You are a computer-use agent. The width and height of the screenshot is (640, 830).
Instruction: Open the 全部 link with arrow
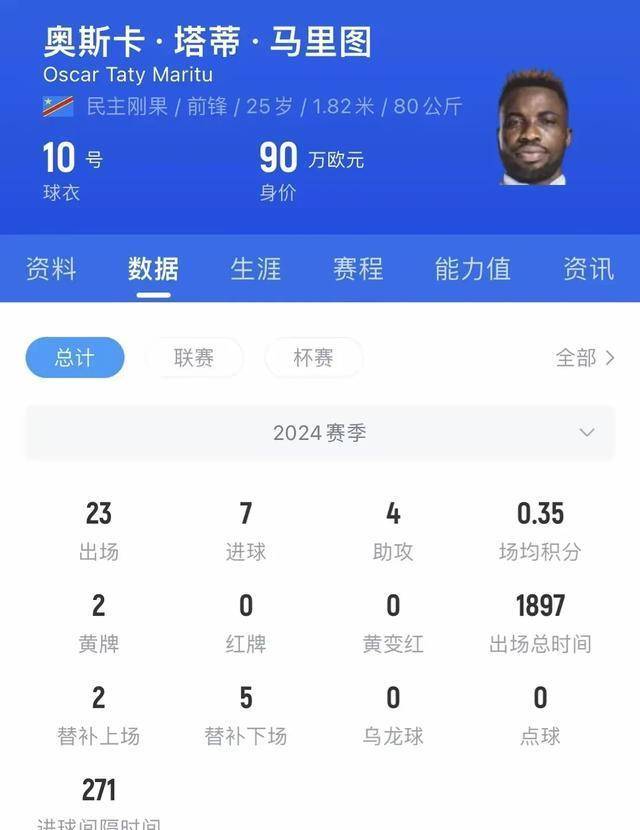pos(585,358)
